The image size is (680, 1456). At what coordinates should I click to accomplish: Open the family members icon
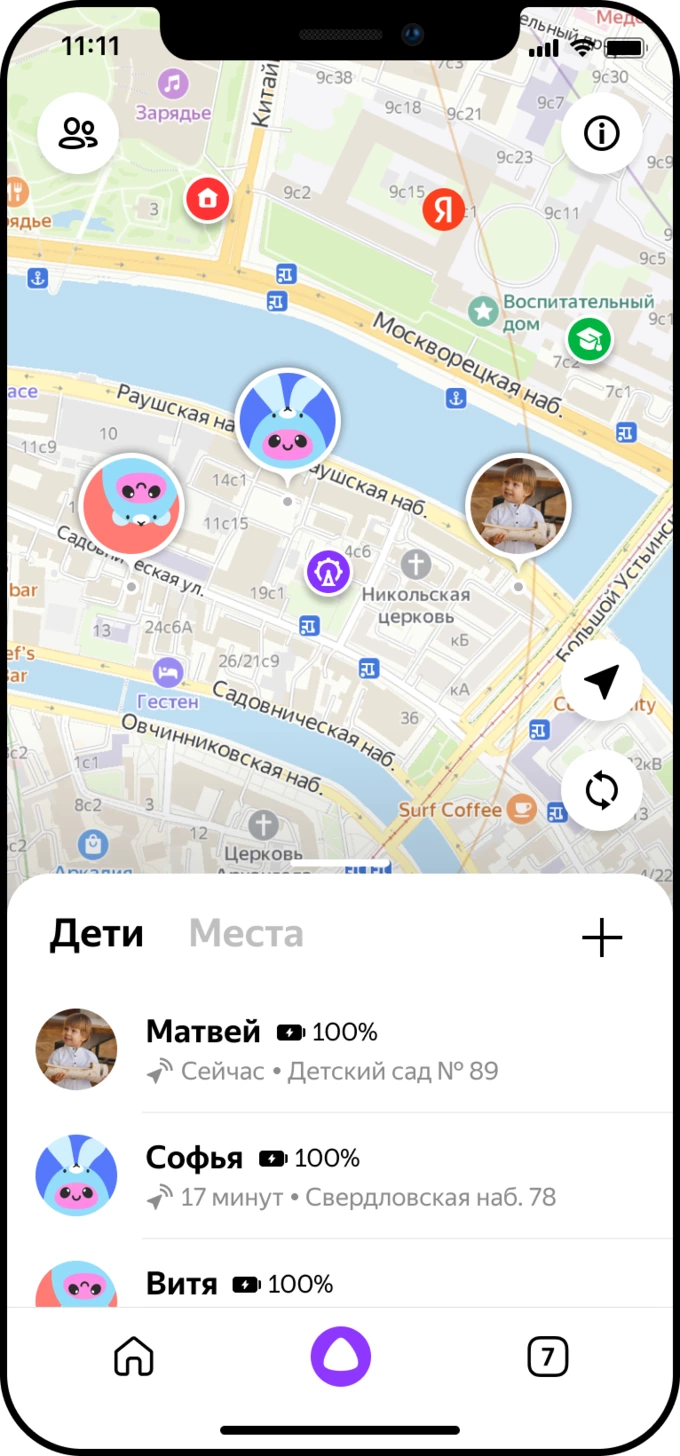(x=78, y=134)
